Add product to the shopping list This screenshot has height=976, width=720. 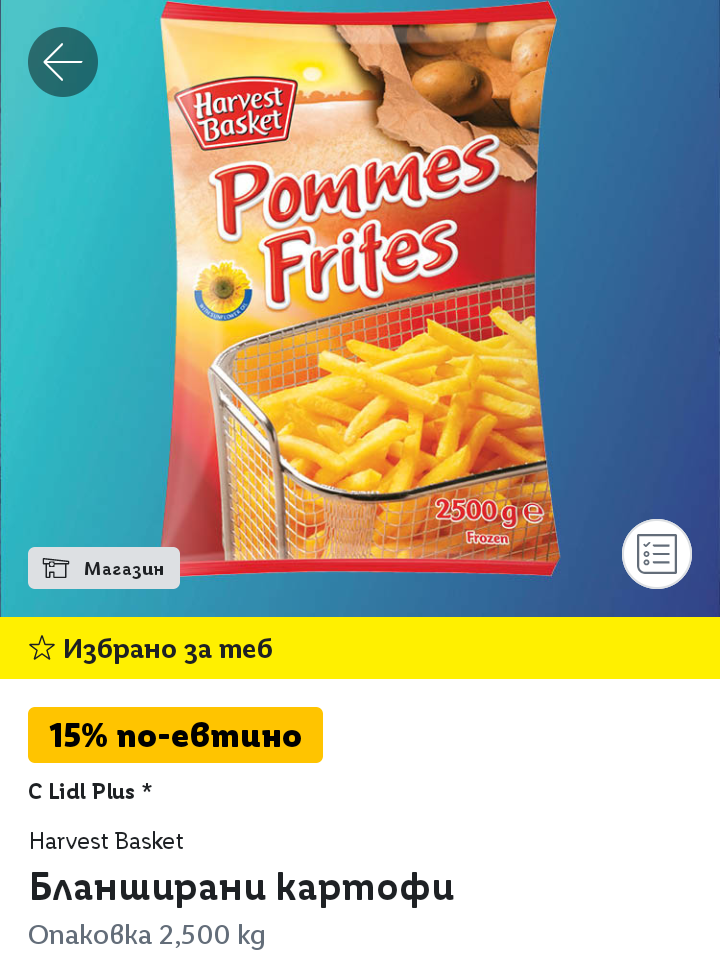click(x=657, y=553)
